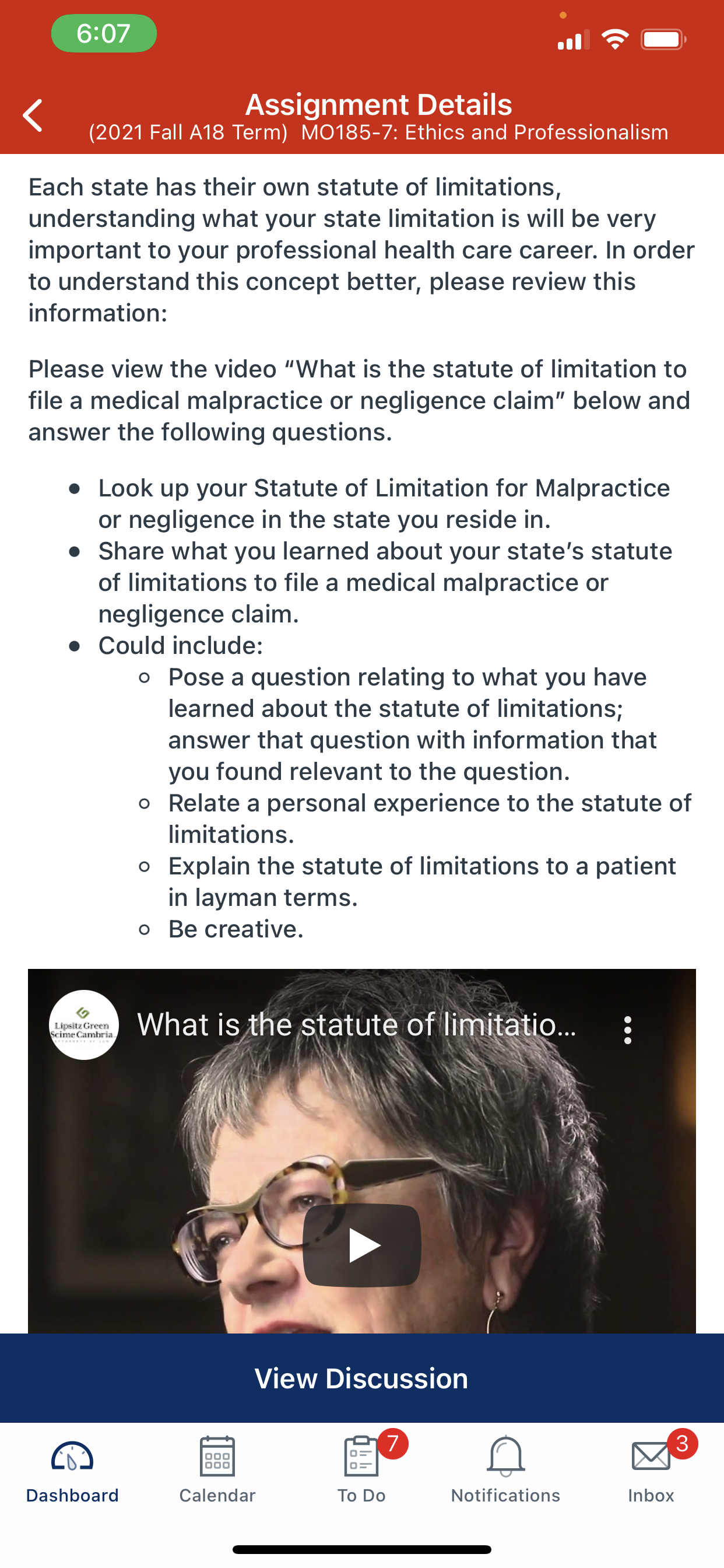Open the Notifications tab
This screenshot has height=1568, width=724.
[x=505, y=1472]
